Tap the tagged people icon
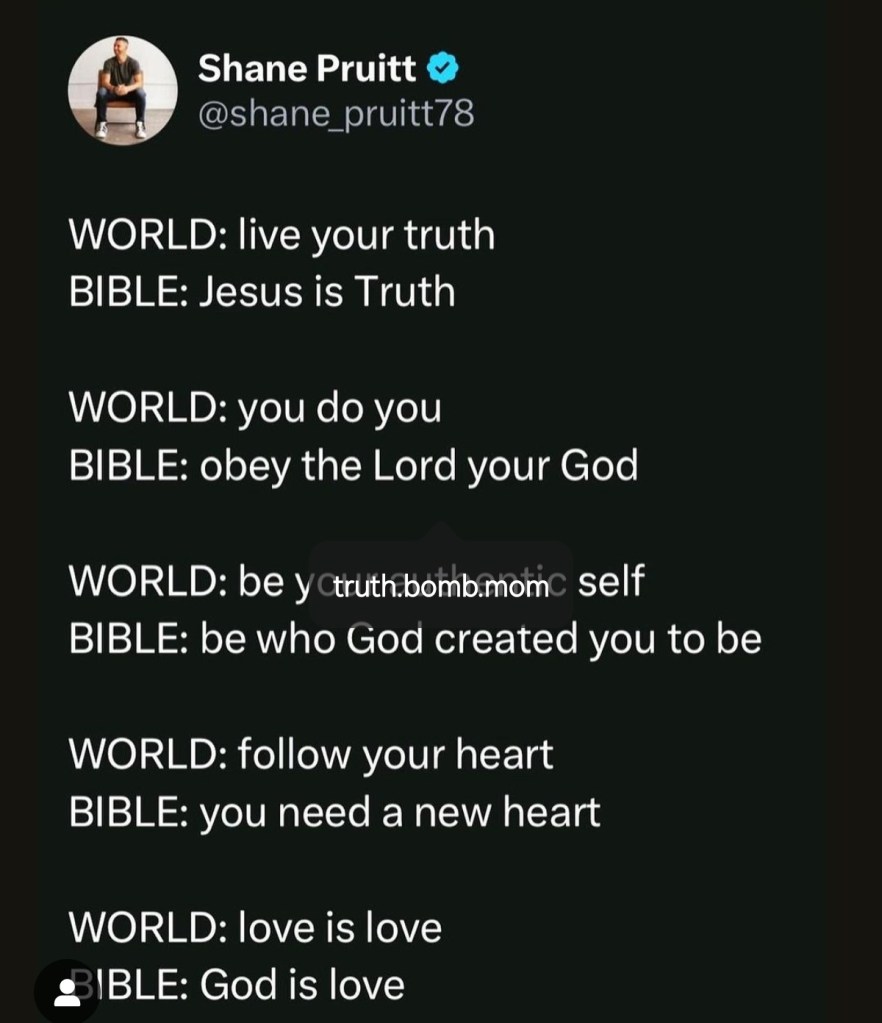The width and height of the screenshot is (882, 1023). click(x=67, y=991)
